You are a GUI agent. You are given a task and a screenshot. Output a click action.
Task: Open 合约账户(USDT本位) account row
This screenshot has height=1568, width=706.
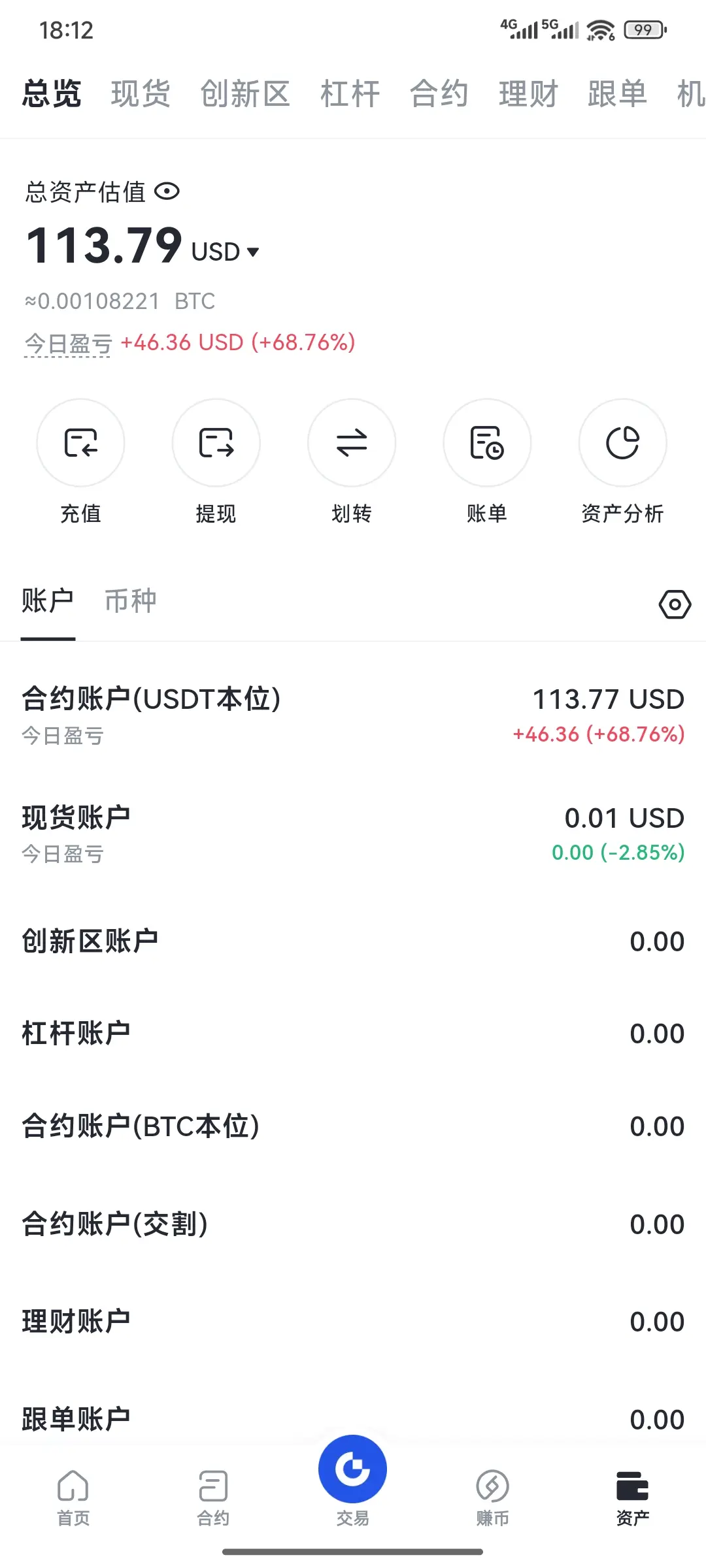(353, 714)
